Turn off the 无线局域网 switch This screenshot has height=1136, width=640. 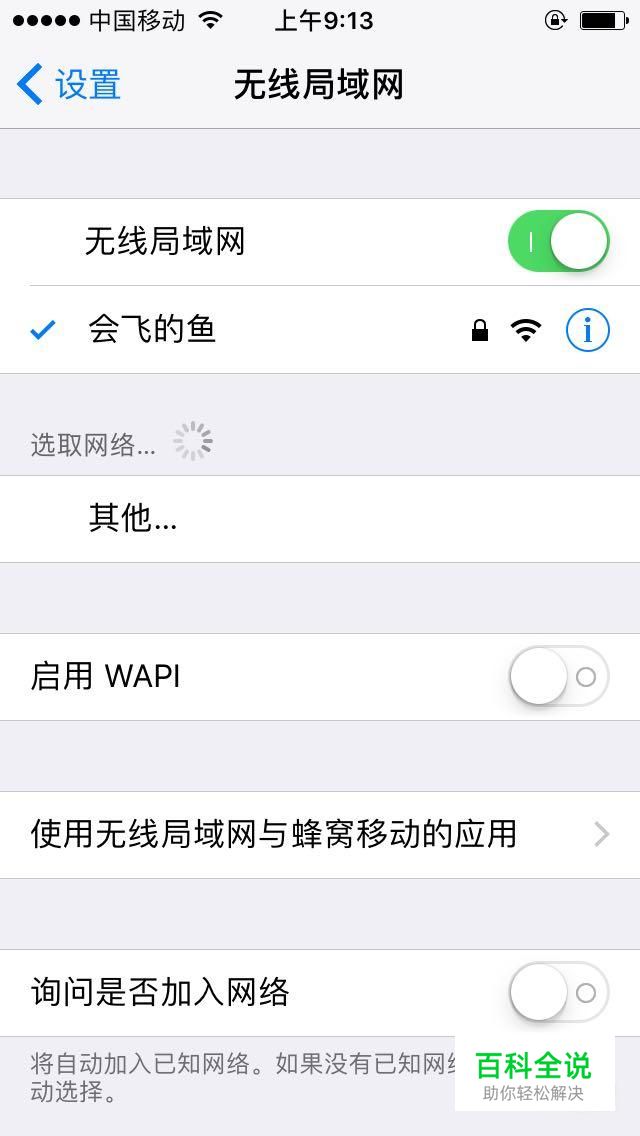[x=558, y=241]
